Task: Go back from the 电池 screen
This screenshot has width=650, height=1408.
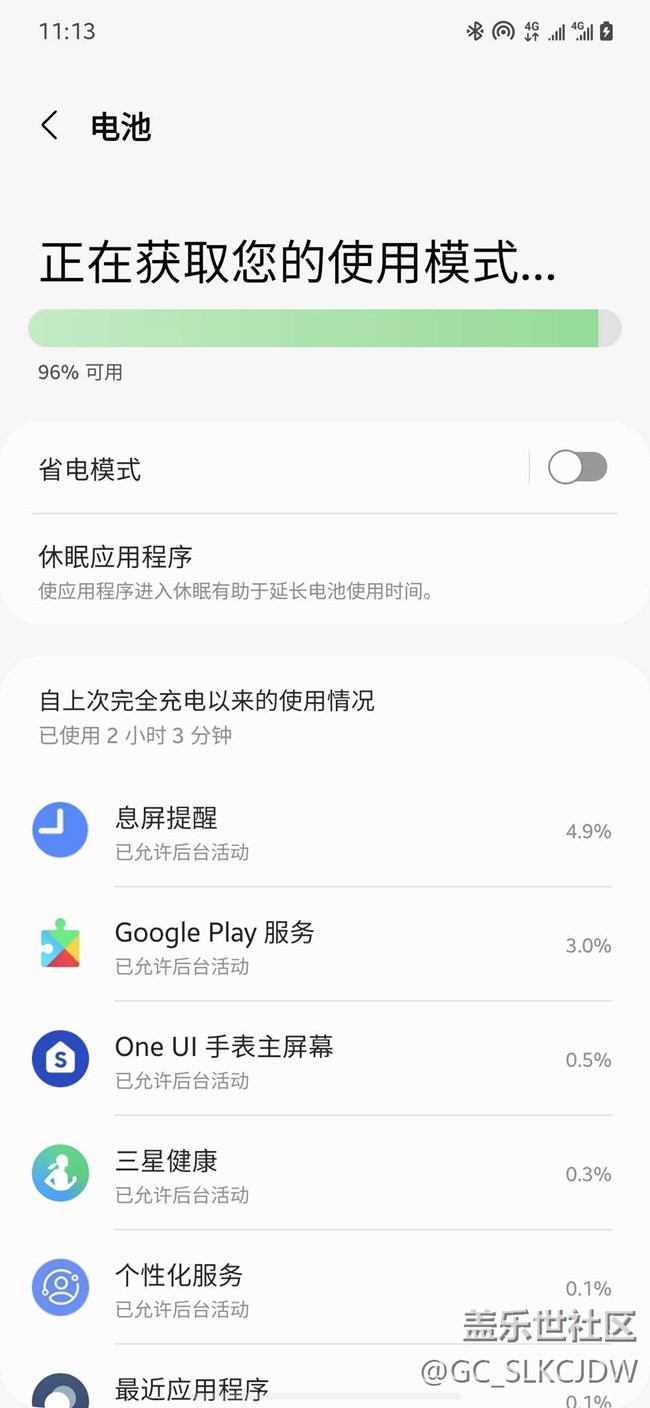Action: point(50,126)
